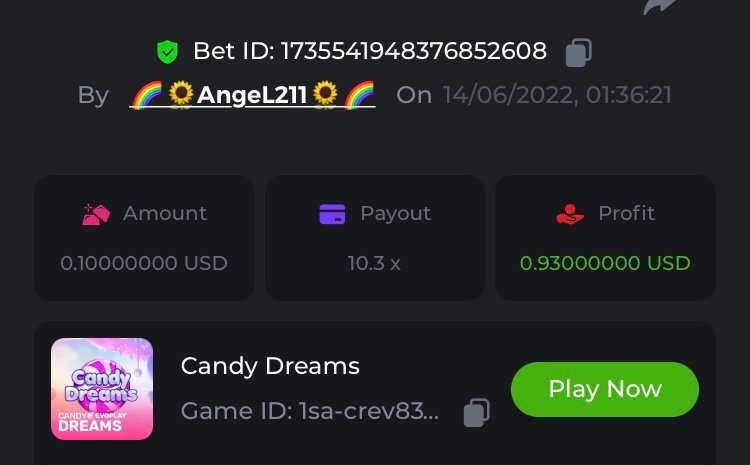The width and height of the screenshot is (750, 465).
Task: Open the Candy Dreams game thumbnail
Action: click(102, 389)
